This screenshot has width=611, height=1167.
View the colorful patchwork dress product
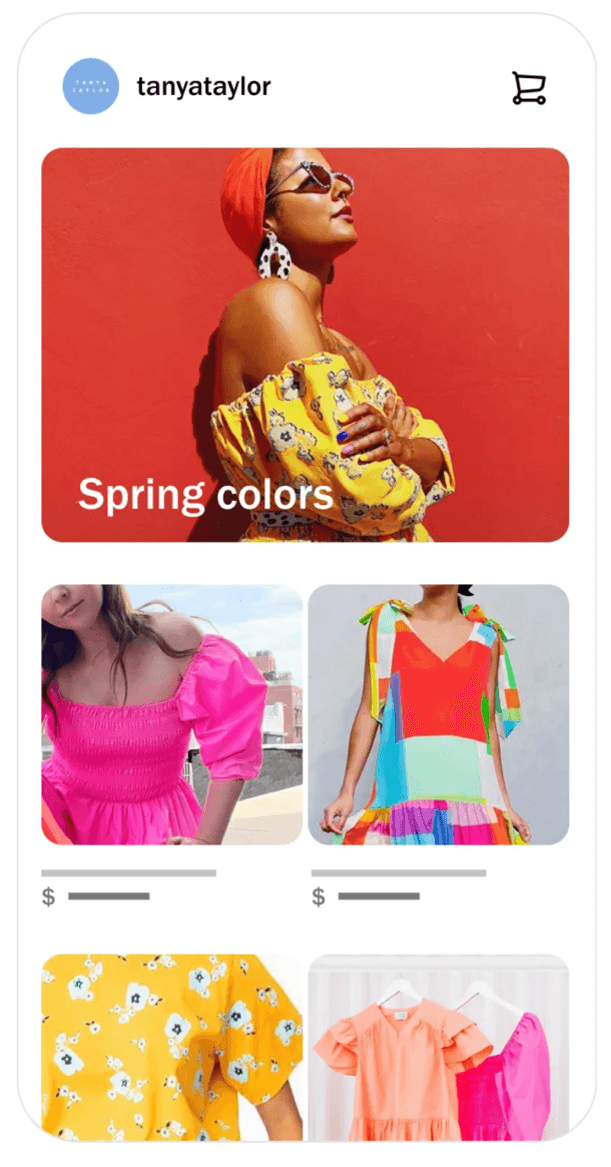click(438, 714)
